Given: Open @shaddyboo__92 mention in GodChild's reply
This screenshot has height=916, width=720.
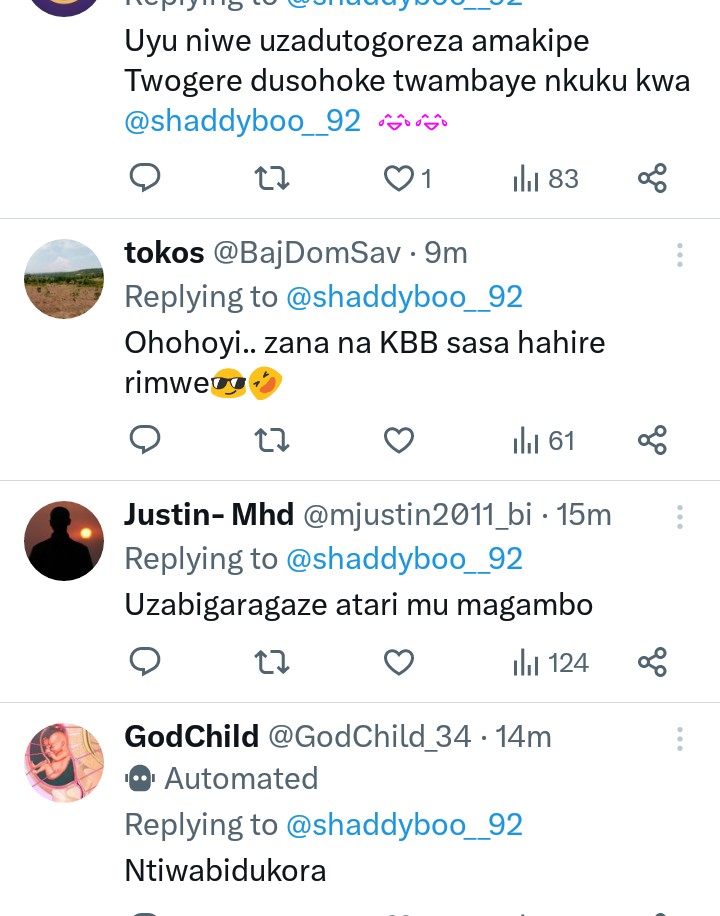Looking at the screenshot, I should (404, 825).
